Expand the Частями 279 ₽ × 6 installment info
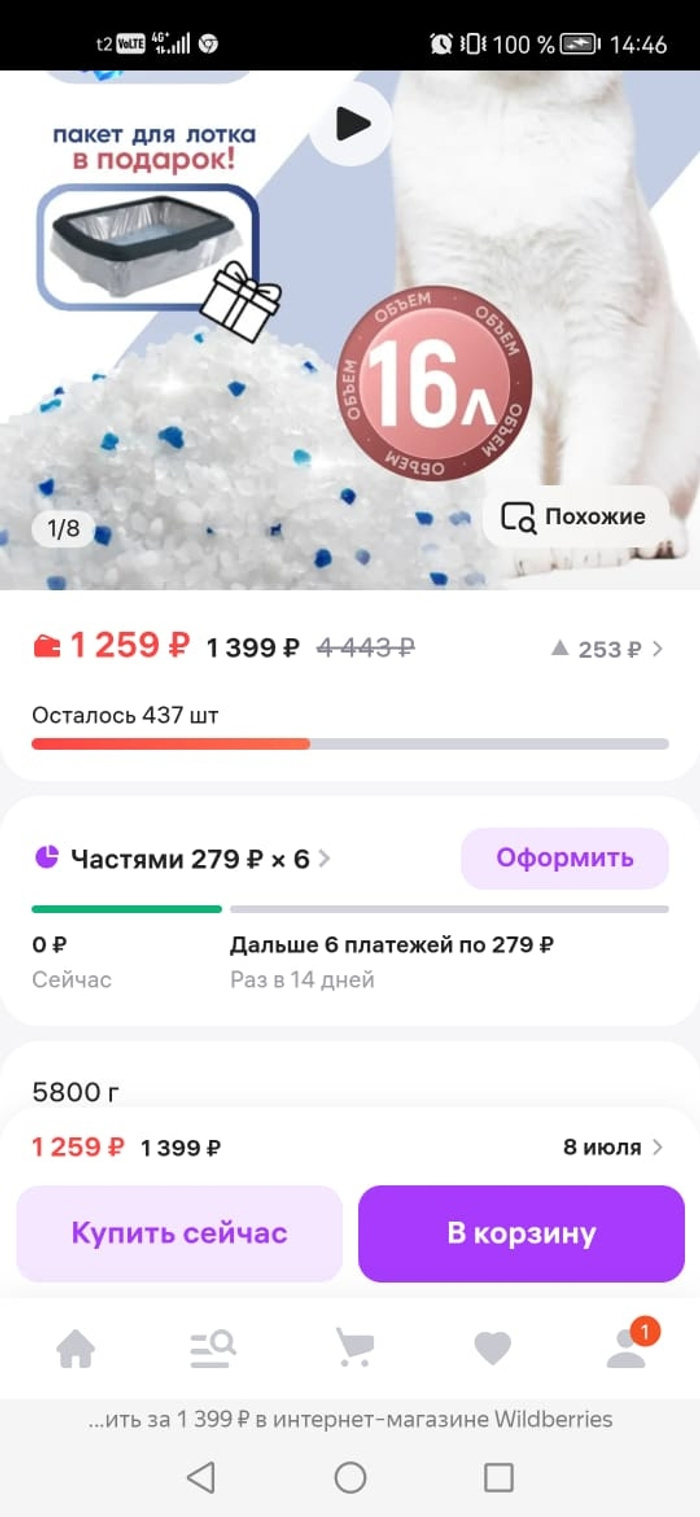Image resolution: width=700 pixels, height=1517 pixels. point(190,858)
